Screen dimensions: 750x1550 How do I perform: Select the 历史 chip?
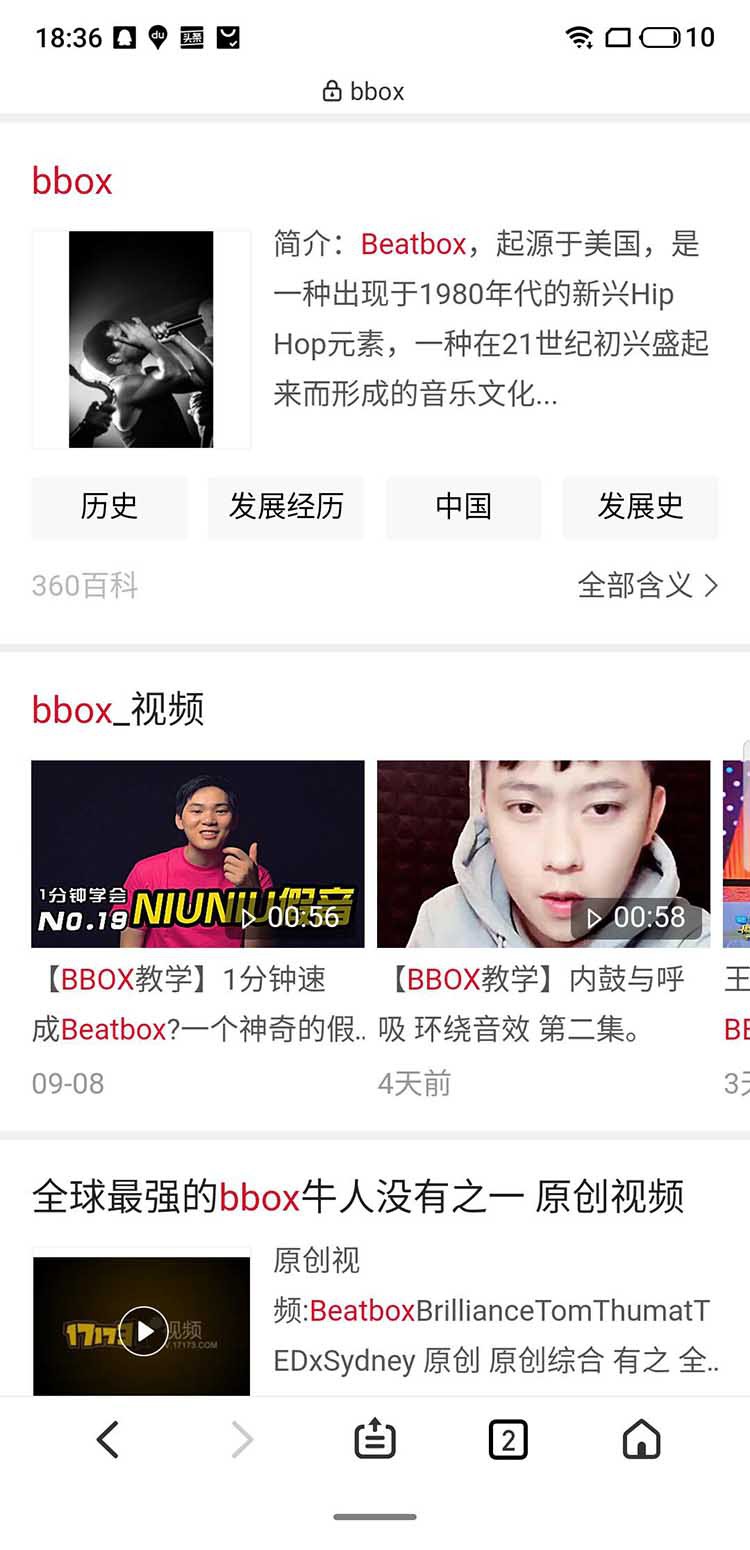109,507
